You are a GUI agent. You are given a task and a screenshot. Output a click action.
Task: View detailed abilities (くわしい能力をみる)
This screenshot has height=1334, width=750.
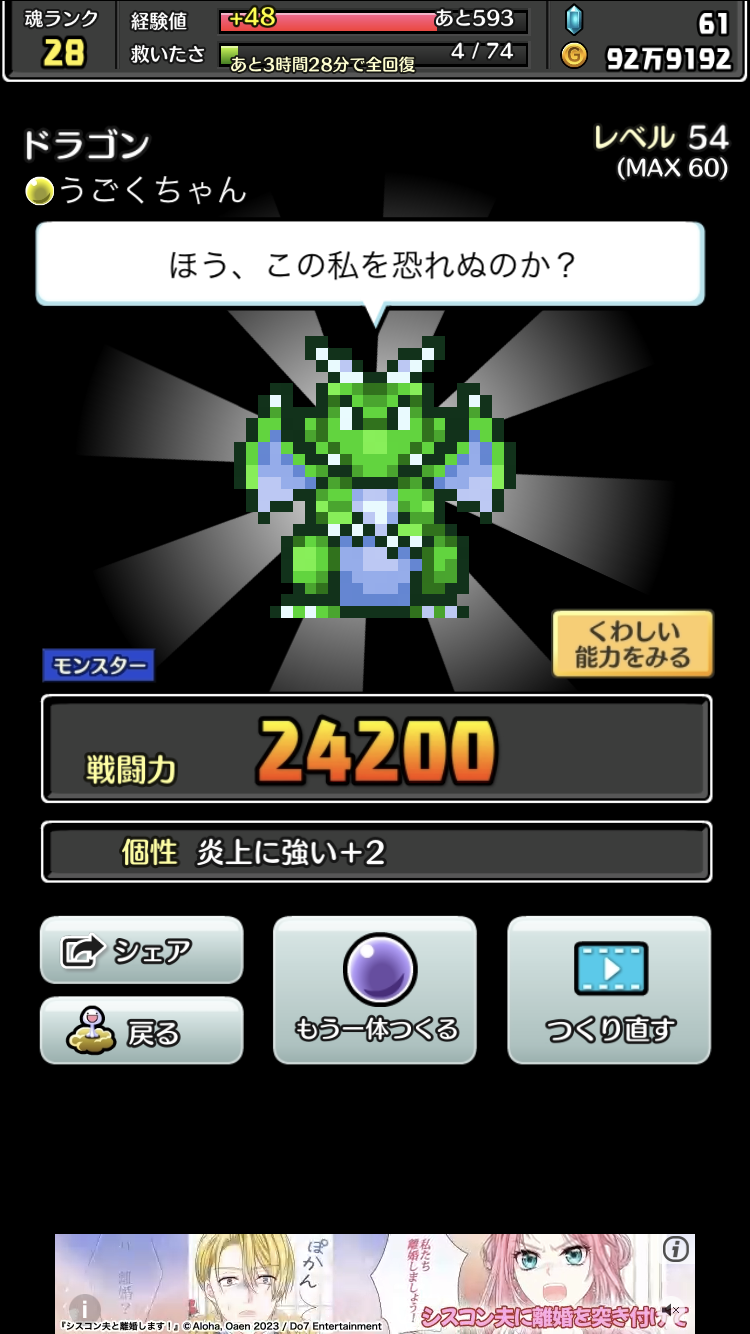(x=632, y=644)
